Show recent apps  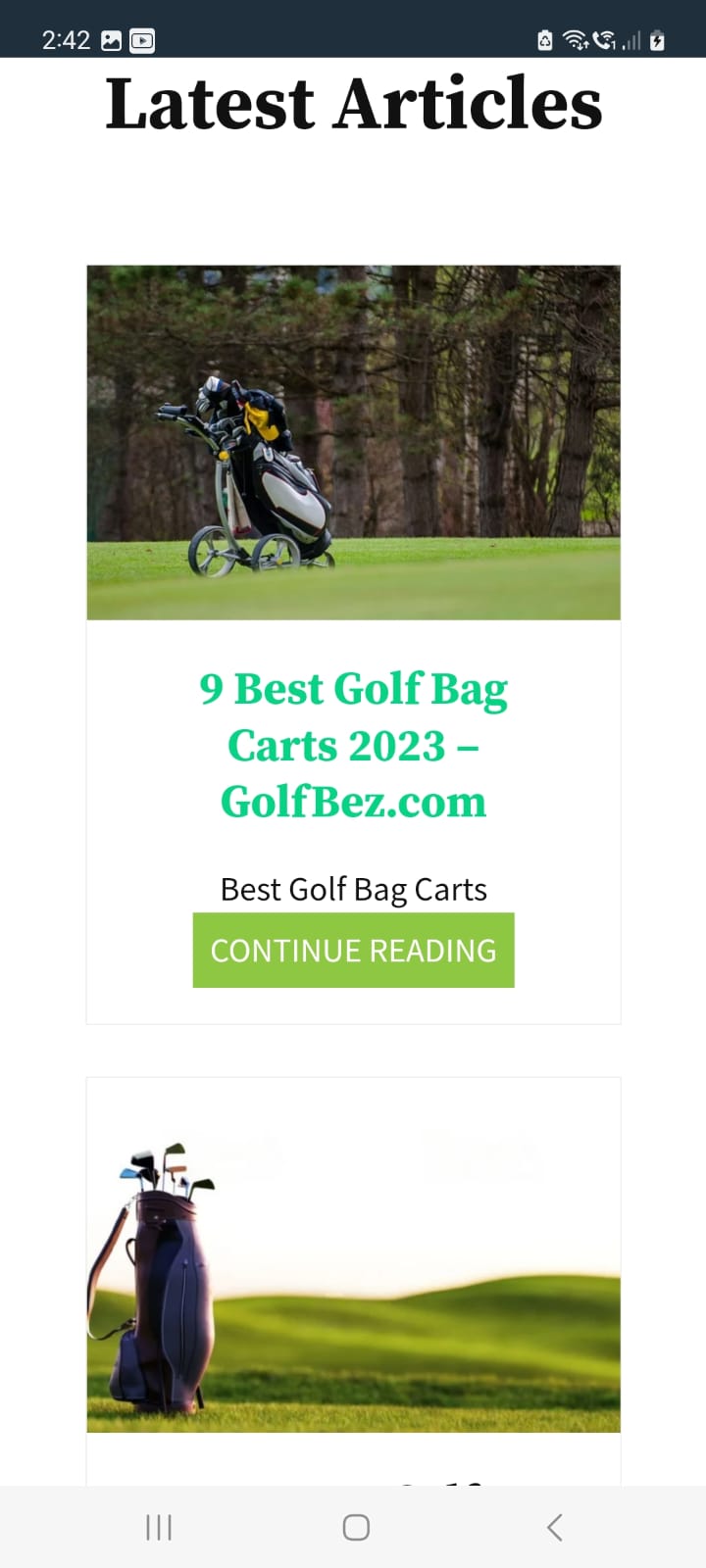pyautogui.click(x=159, y=1527)
